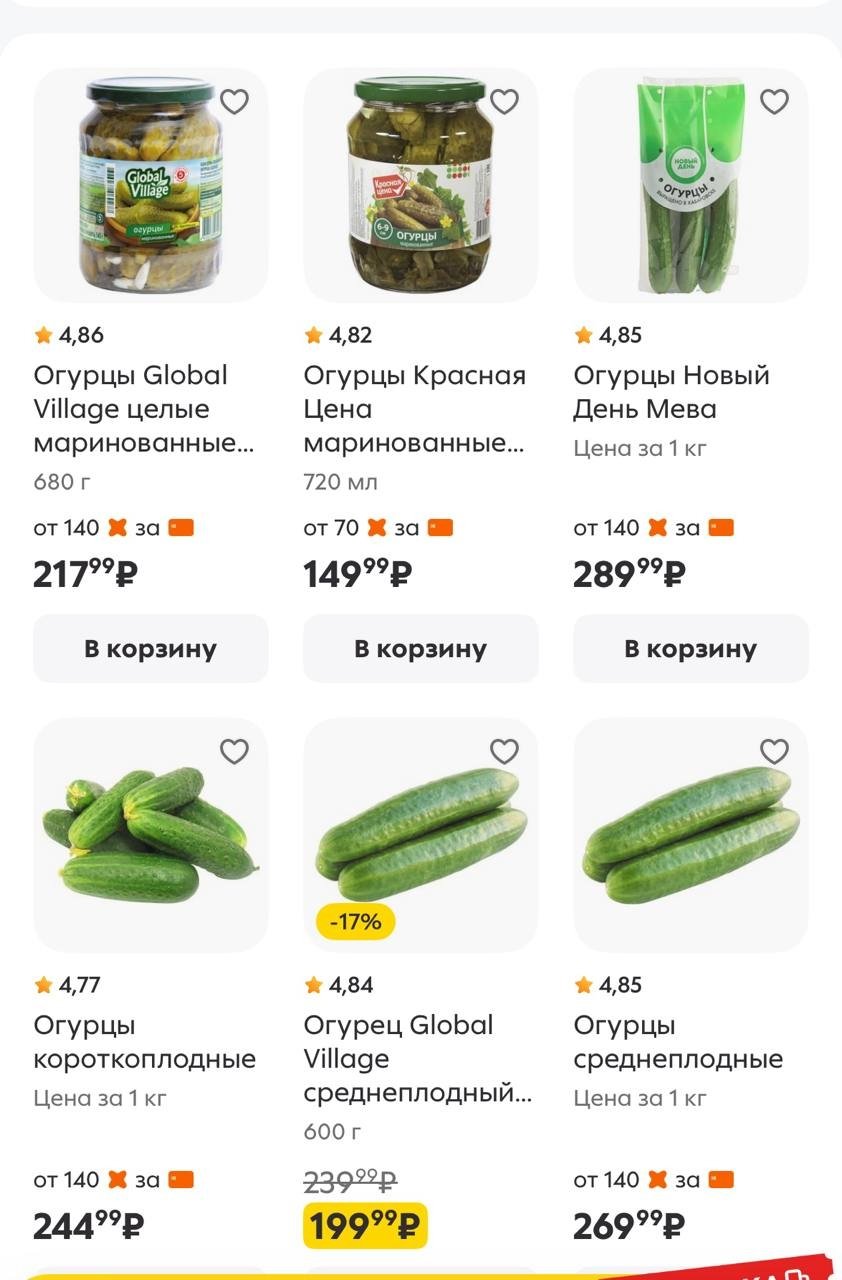Add Огурец Global Village среднеплодный to wishlist

[x=504, y=752]
